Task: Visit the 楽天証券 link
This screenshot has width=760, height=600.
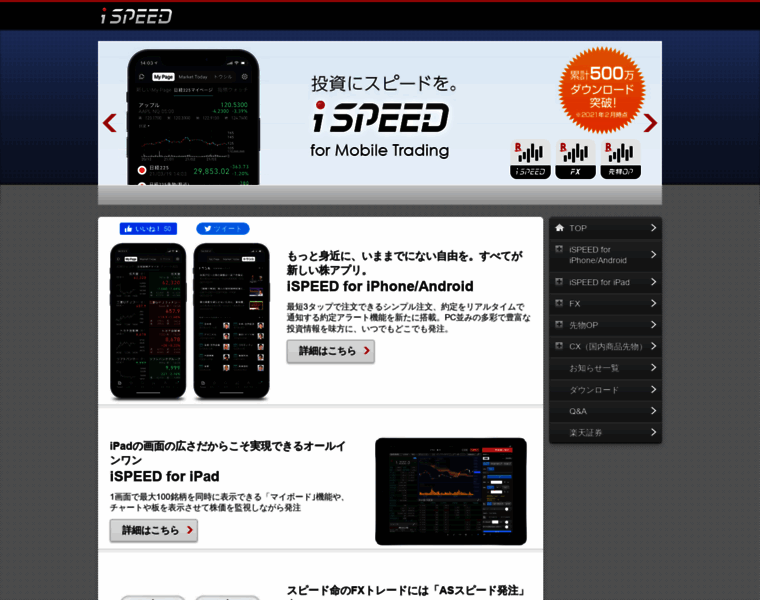Action: [x=605, y=433]
